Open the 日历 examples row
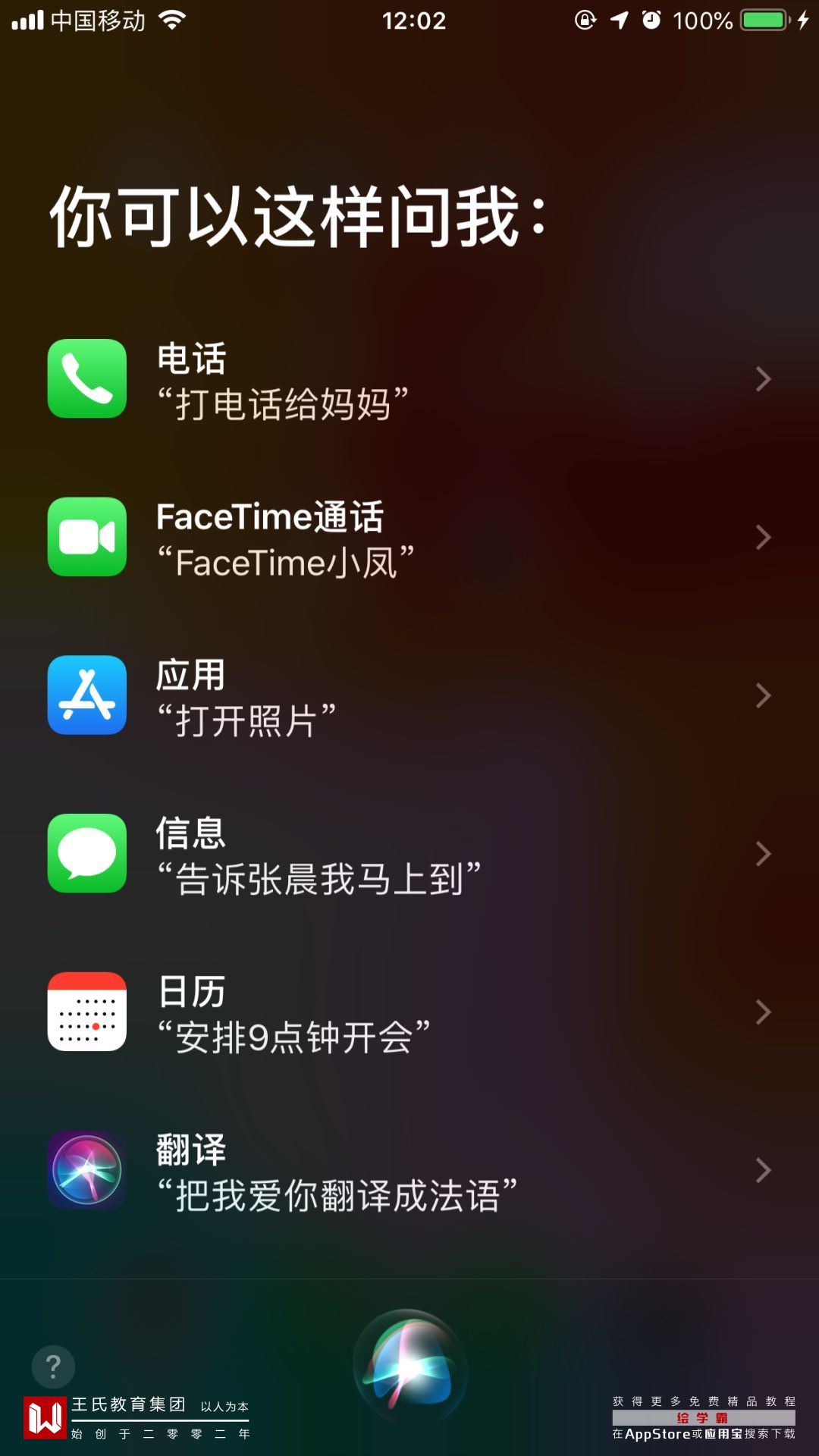The height and width of the screenshot is (1456, 819). 409,1013
